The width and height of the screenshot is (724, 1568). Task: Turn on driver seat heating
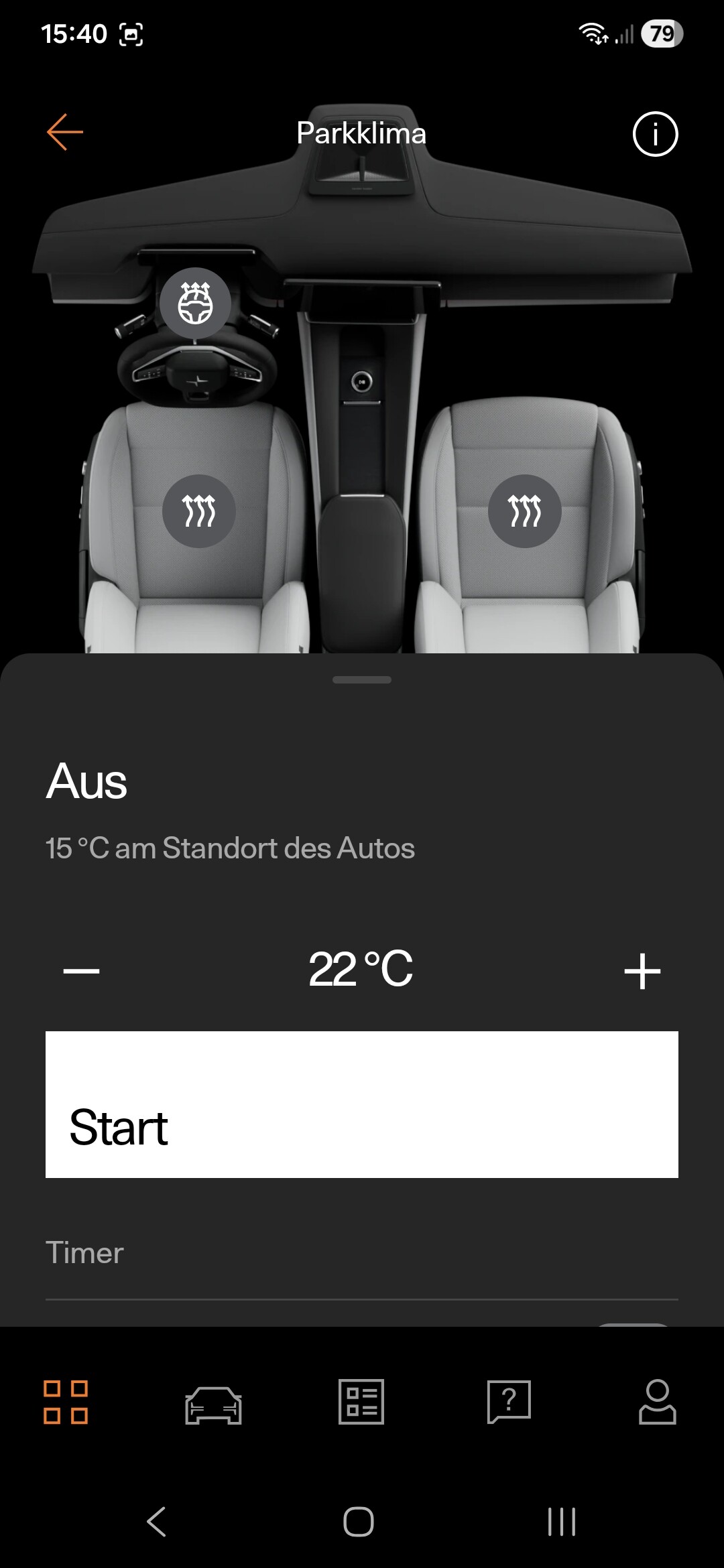(199, 511)
